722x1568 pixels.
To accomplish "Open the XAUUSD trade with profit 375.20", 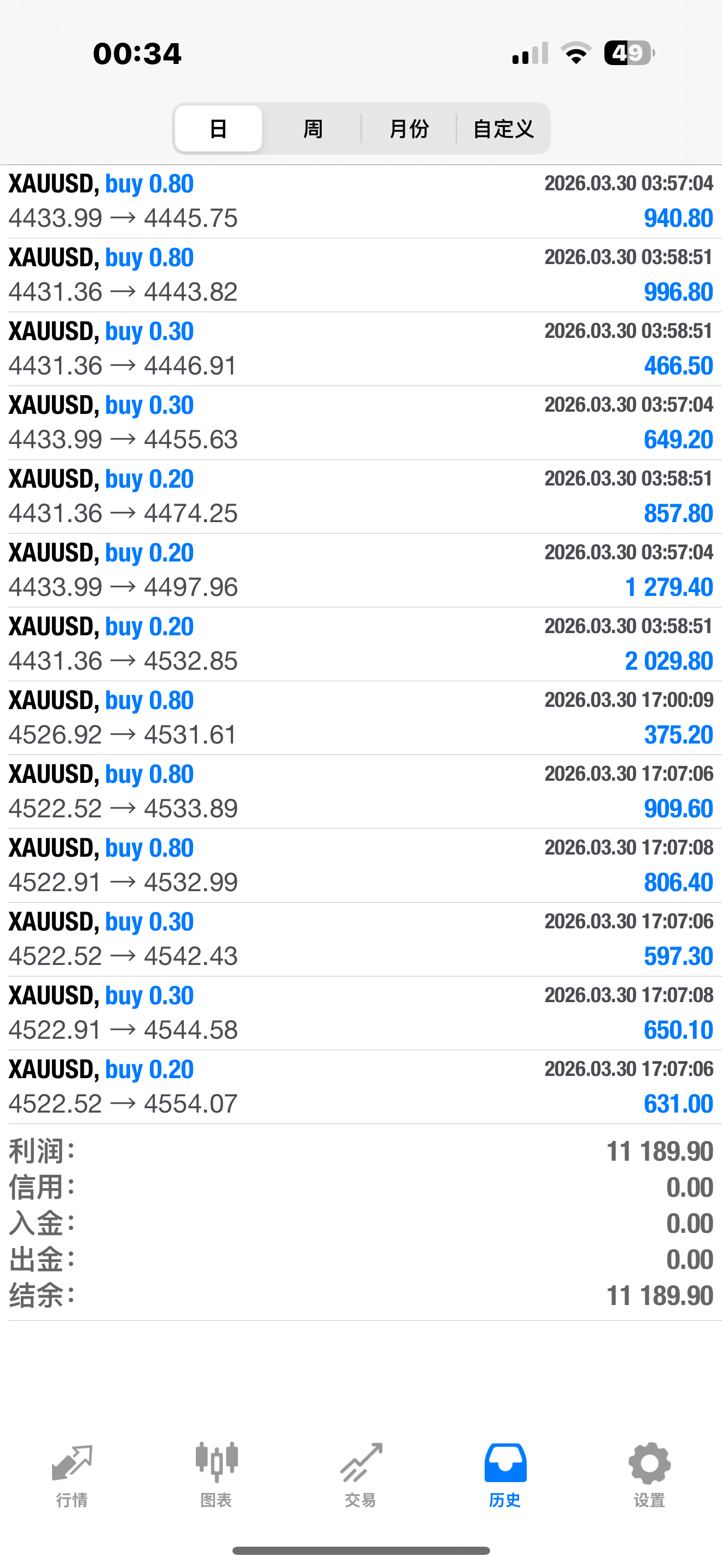I will tap(360, 718).
